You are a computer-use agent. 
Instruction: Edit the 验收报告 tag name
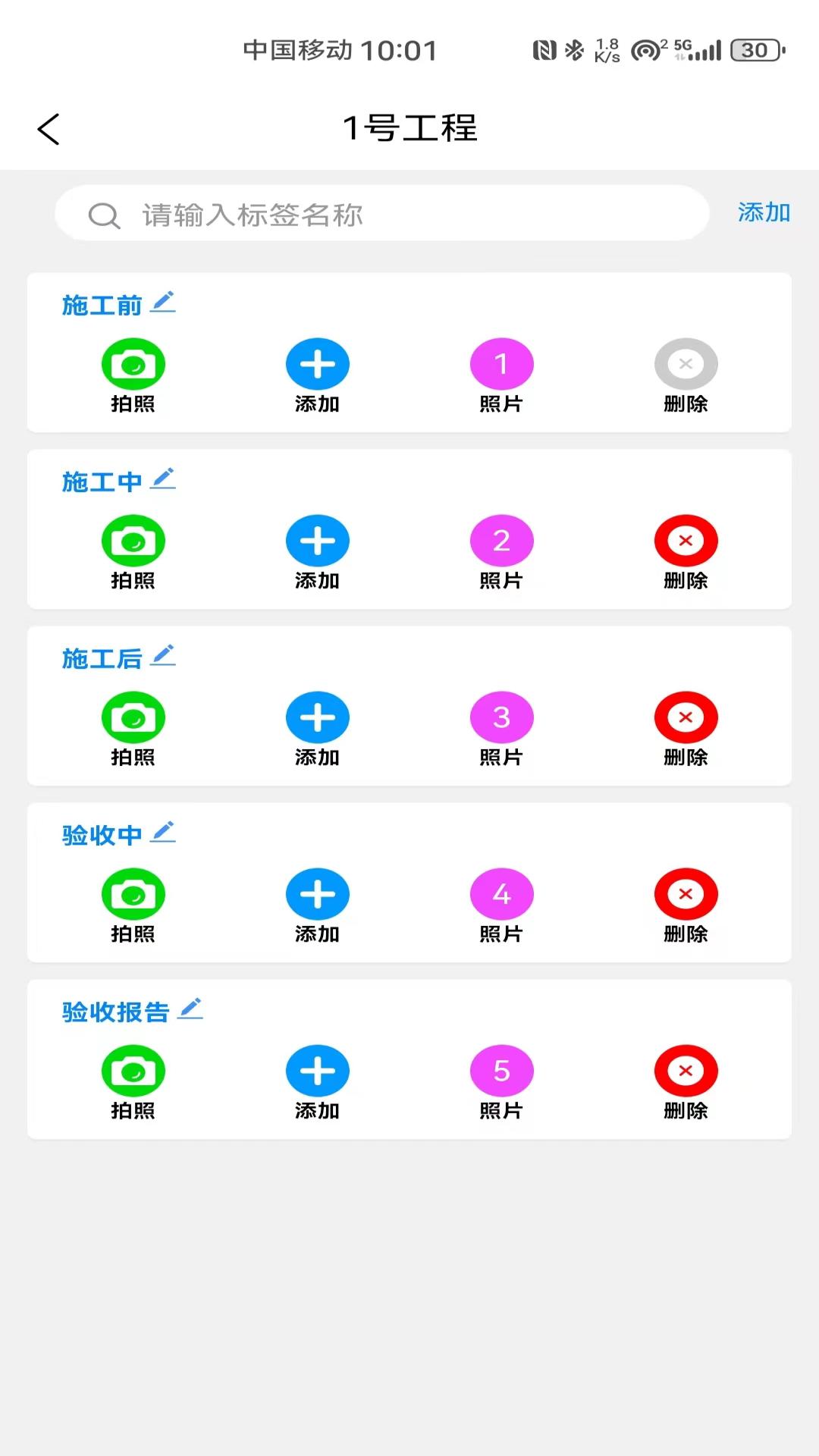coord(190,1009)
